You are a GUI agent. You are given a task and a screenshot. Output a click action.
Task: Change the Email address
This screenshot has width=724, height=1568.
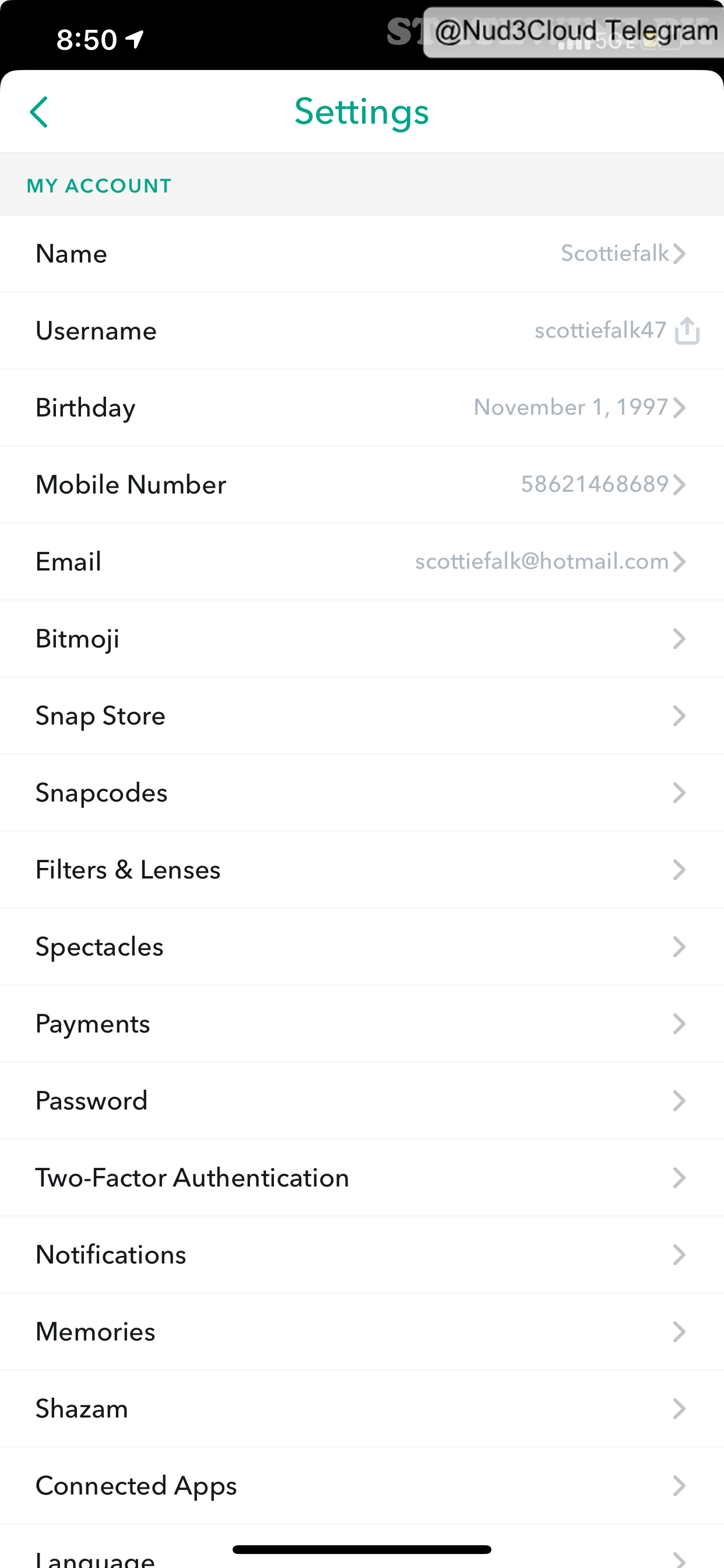362,562
